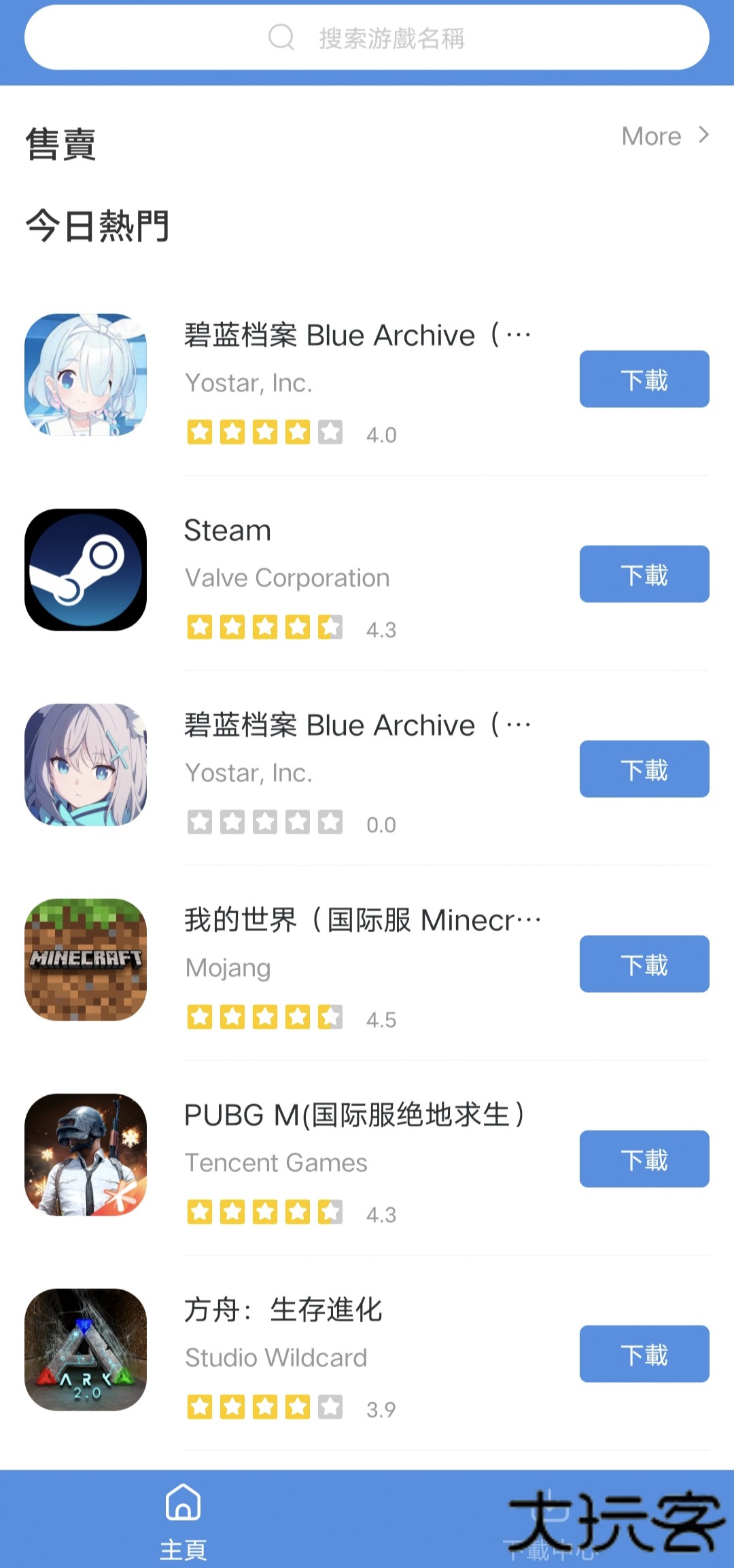
Task: Expand the 售賣 section via the chevron
Action: pyautogui.click(x=703, y=135)
